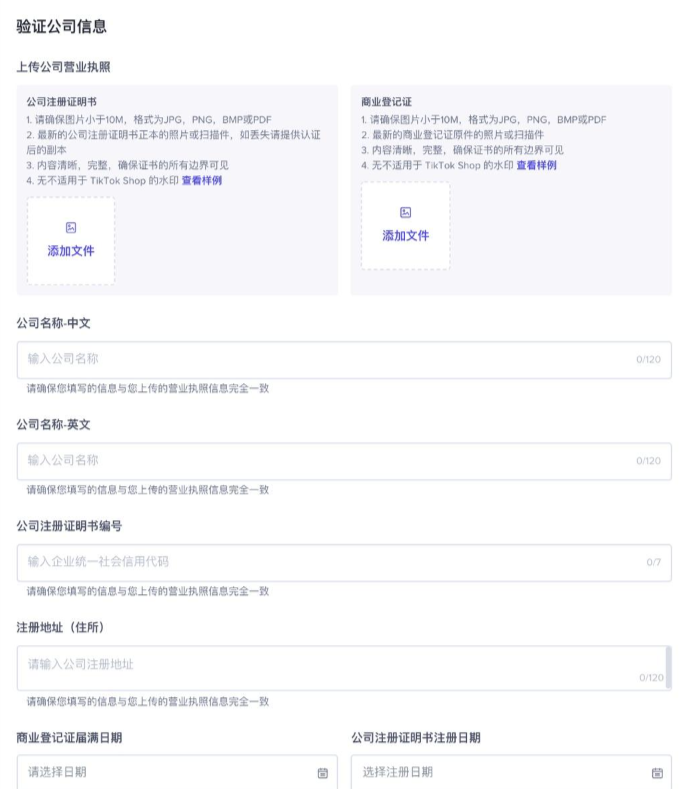Pick the 商业登记证届满日期 date

coord(177,772)
